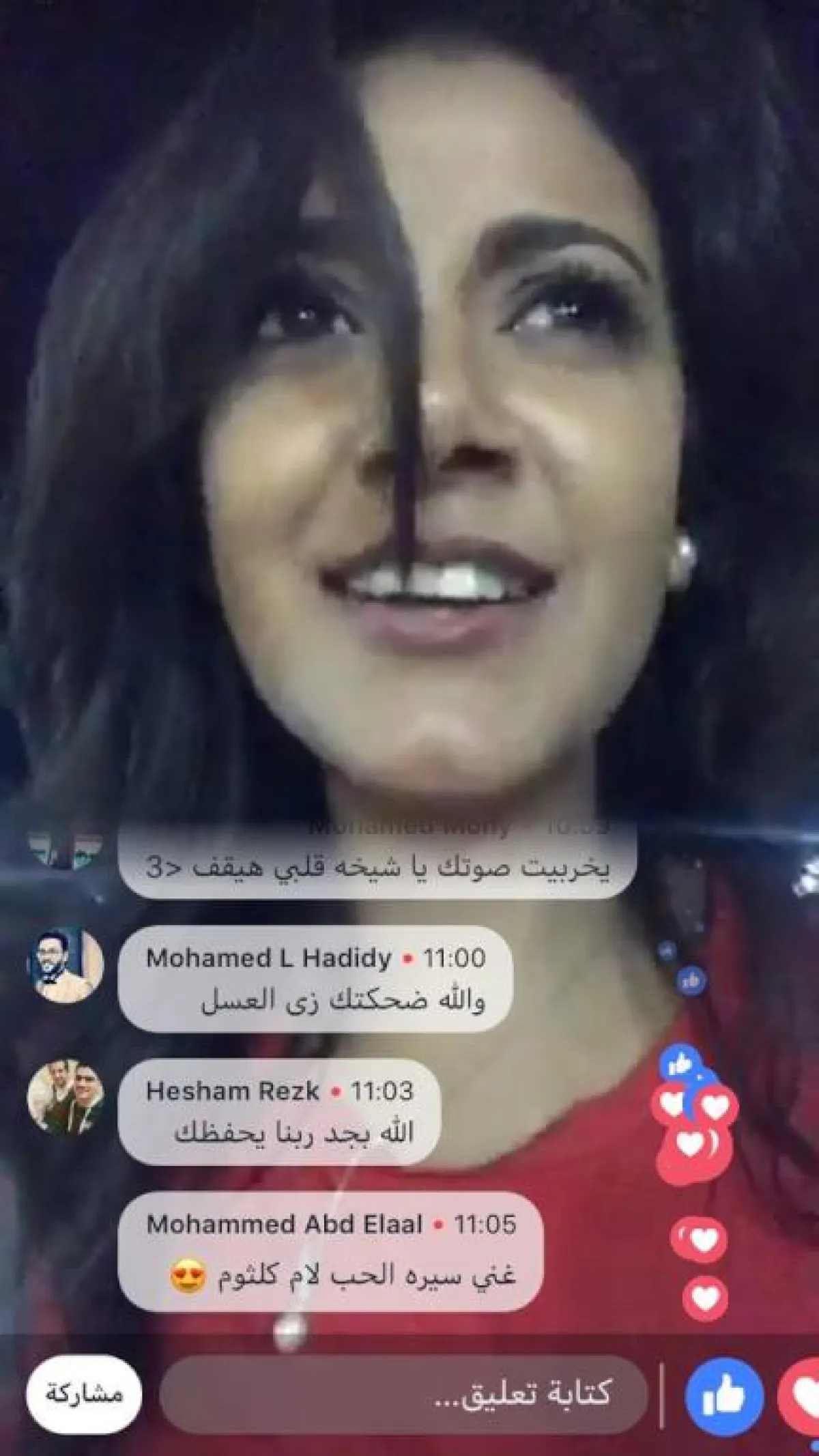Select Hesham Rezk's comment bubble
The width and height of the screenshot is (819, 1456).
tap(279, 1111)
